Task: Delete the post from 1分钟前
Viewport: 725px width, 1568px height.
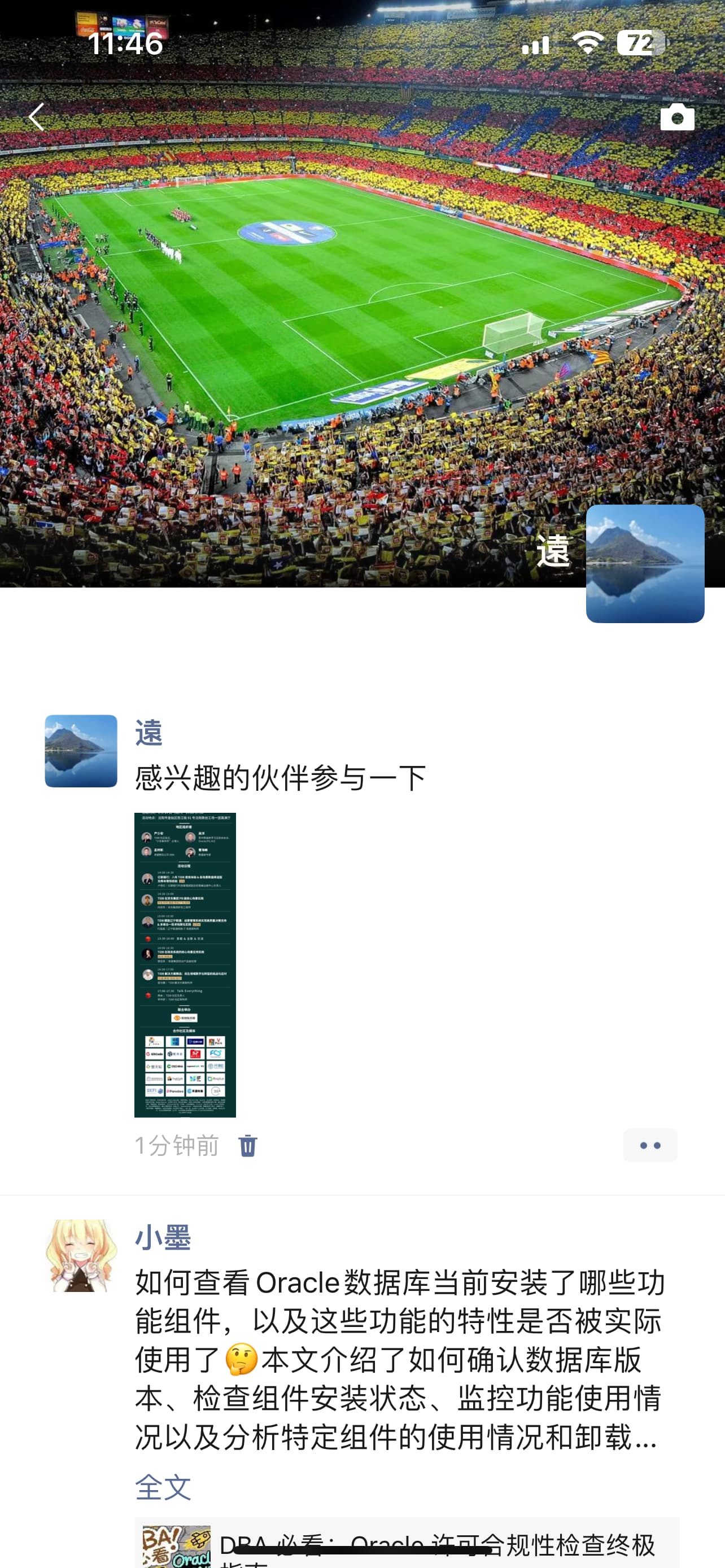Action: 248,1146
